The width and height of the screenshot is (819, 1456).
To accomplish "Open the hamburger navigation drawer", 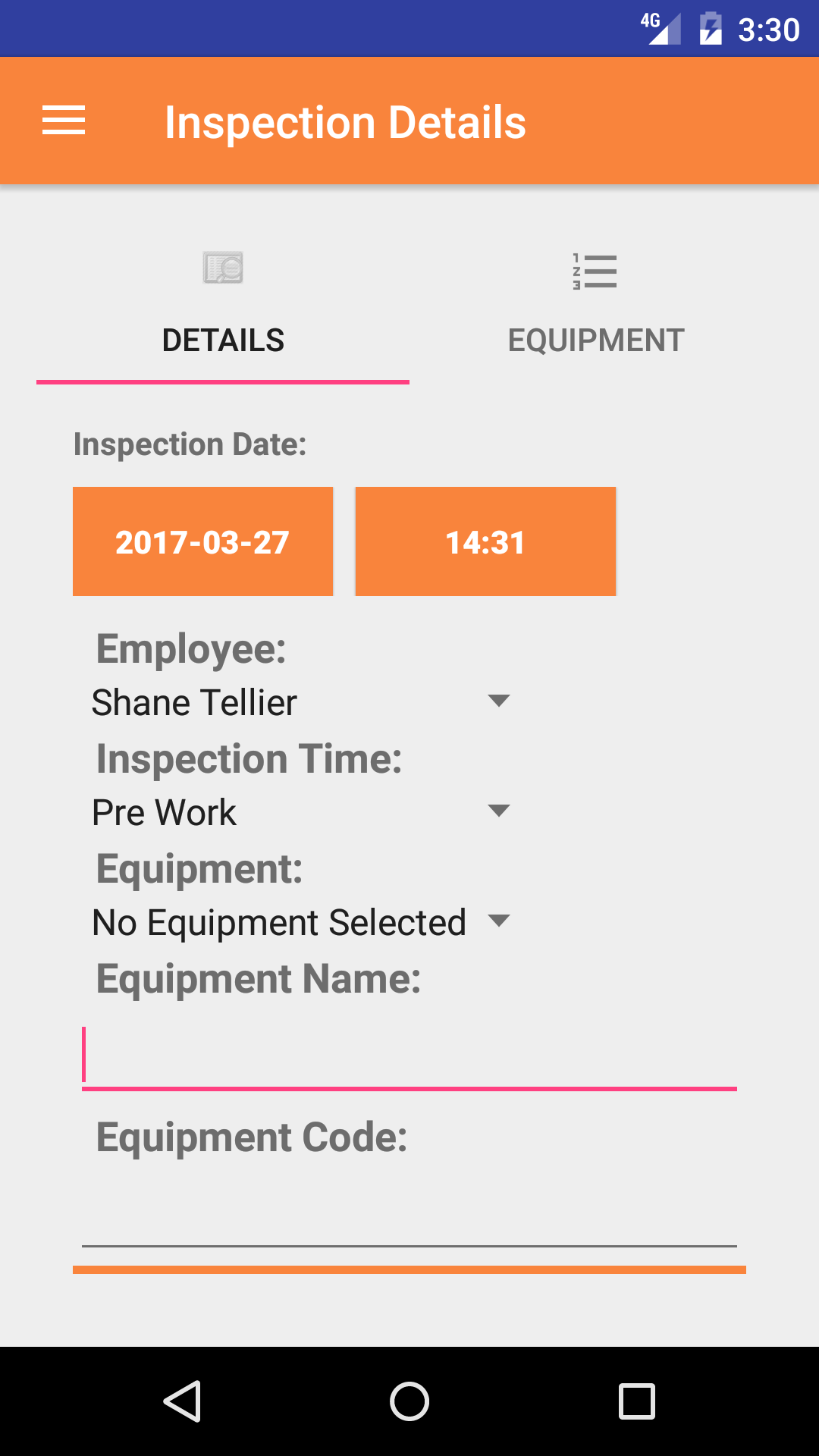I will click(64, 121).
